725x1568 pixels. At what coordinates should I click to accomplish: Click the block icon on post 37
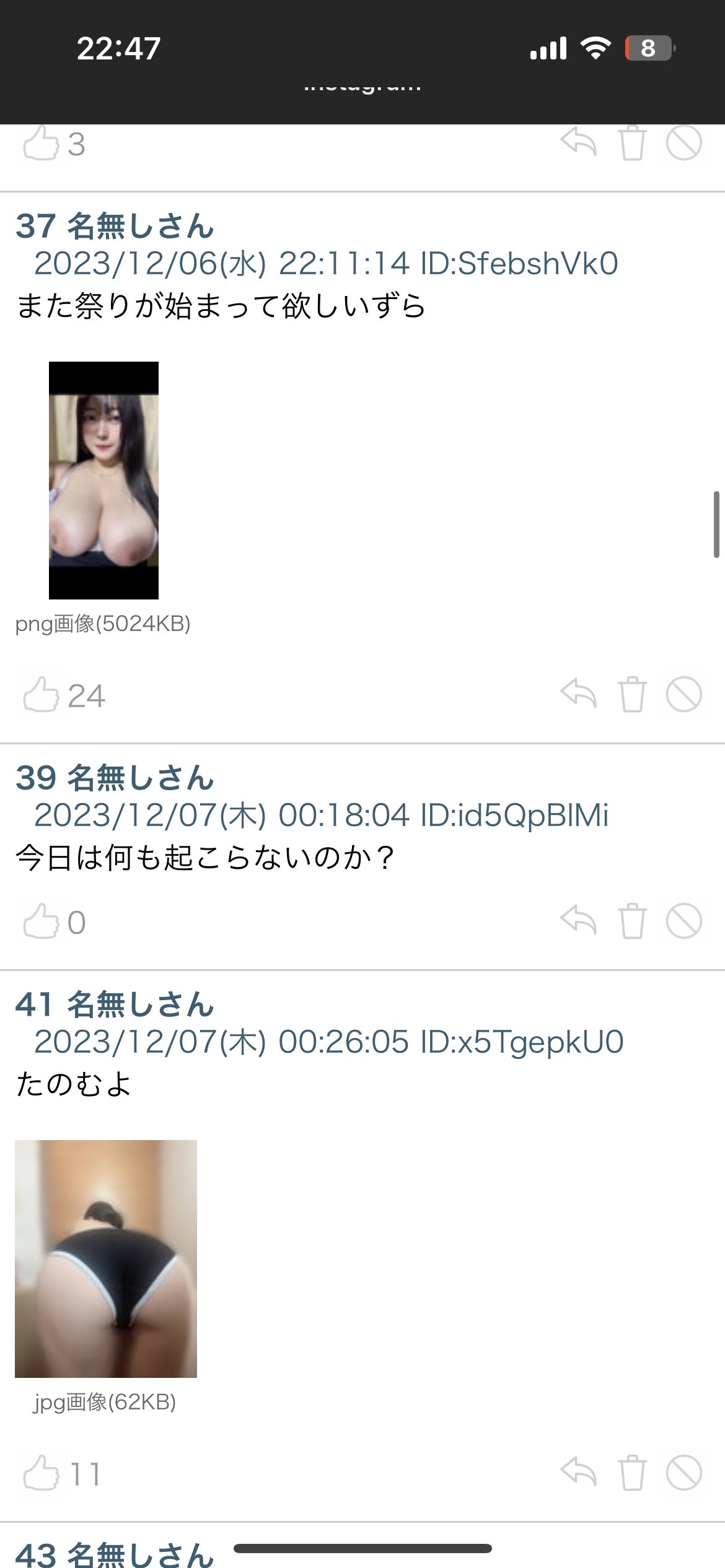pyautogui.click(x=685, y=695)
